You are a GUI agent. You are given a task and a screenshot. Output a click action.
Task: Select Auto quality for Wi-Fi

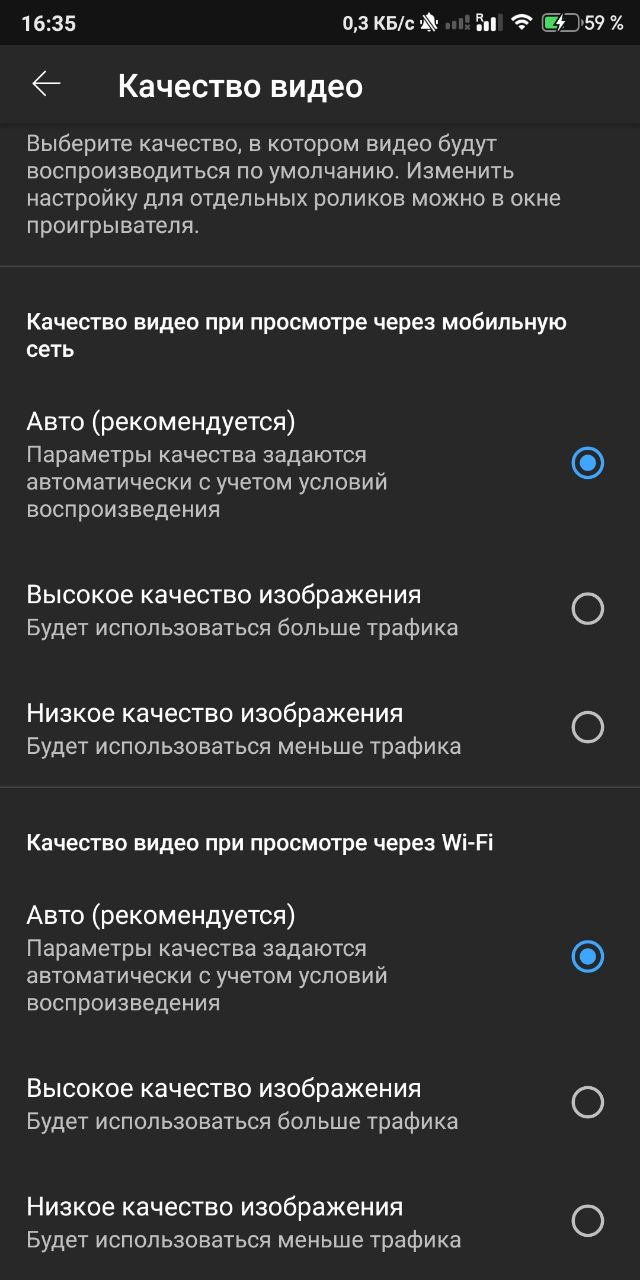[x=587, y=956]
